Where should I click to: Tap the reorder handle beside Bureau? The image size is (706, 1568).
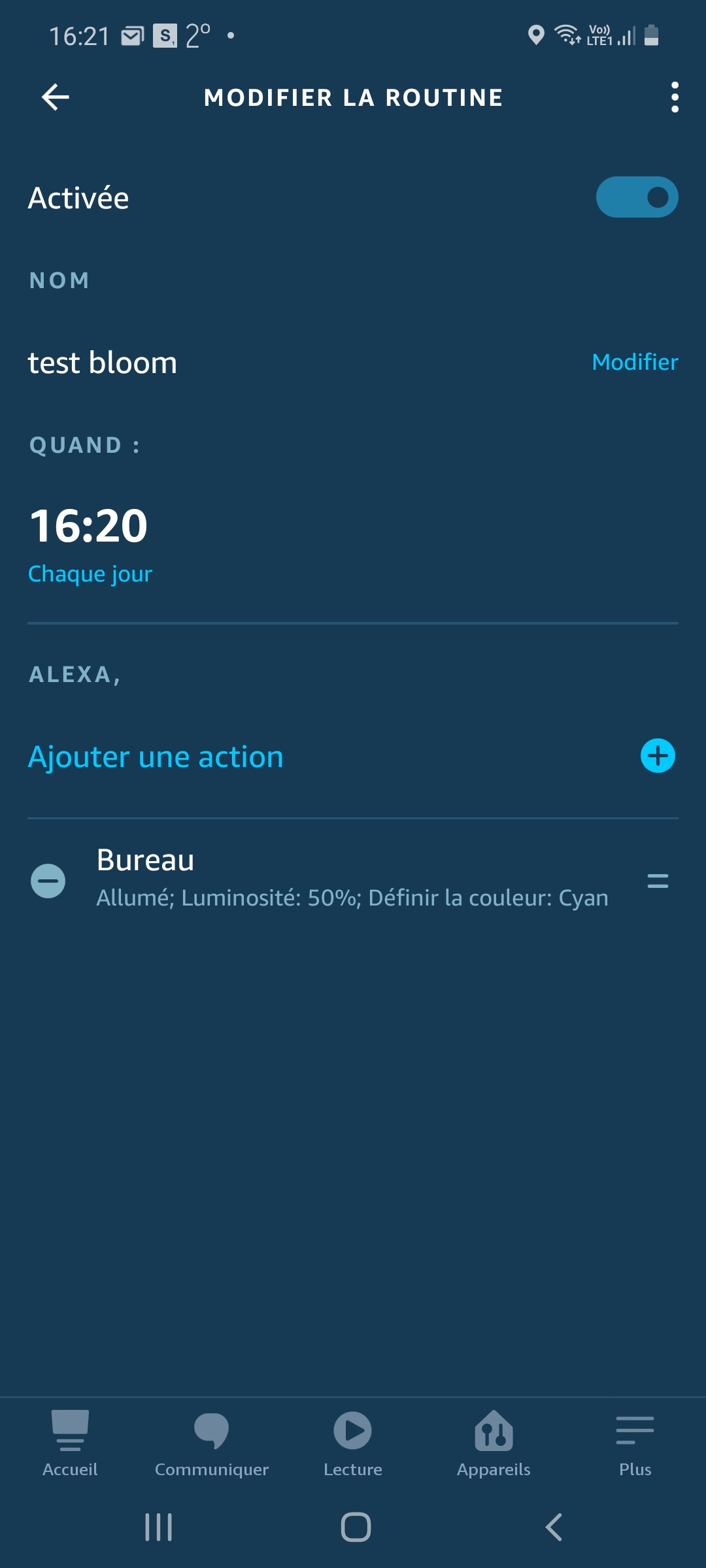tap(658, 881)
